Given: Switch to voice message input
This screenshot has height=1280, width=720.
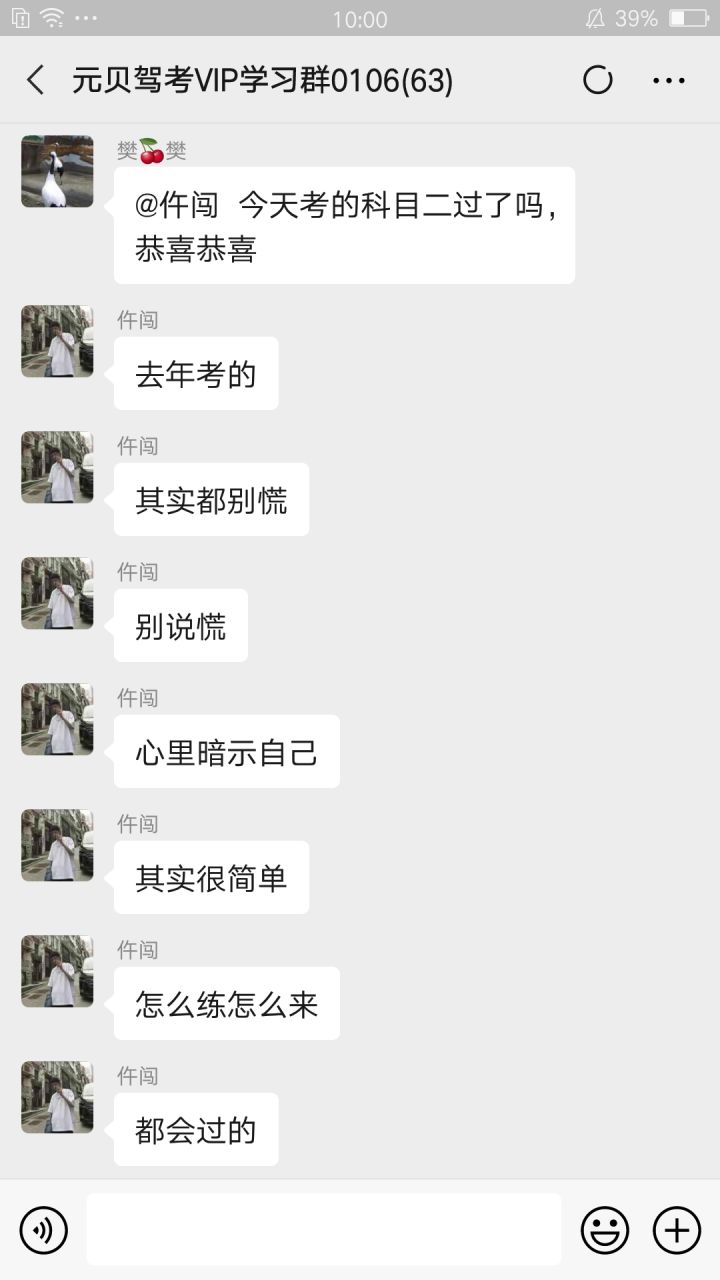Looking at the screenshot, I should (x=44, y=1230).
